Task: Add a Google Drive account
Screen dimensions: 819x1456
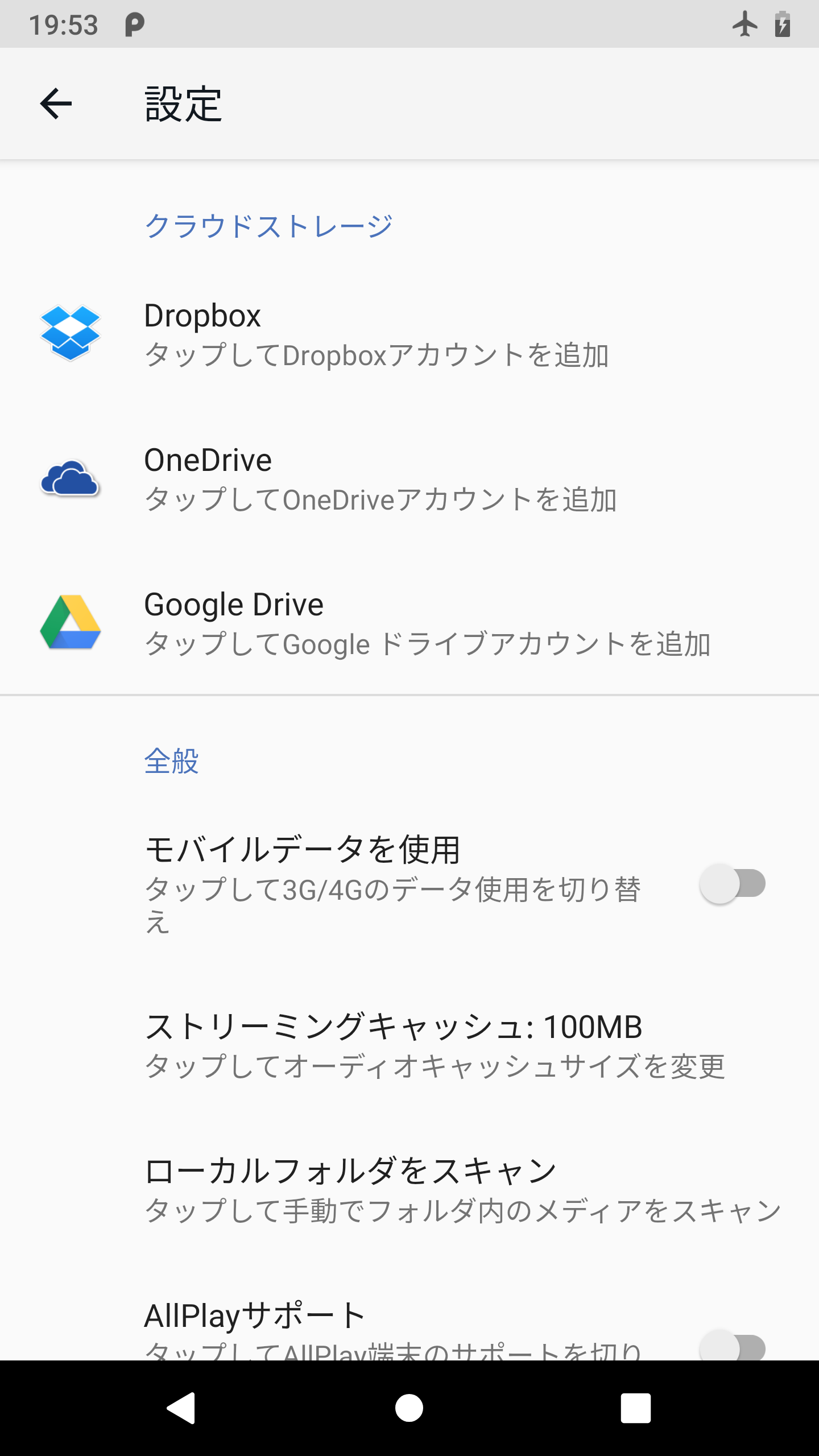Action: pos(409,623)
